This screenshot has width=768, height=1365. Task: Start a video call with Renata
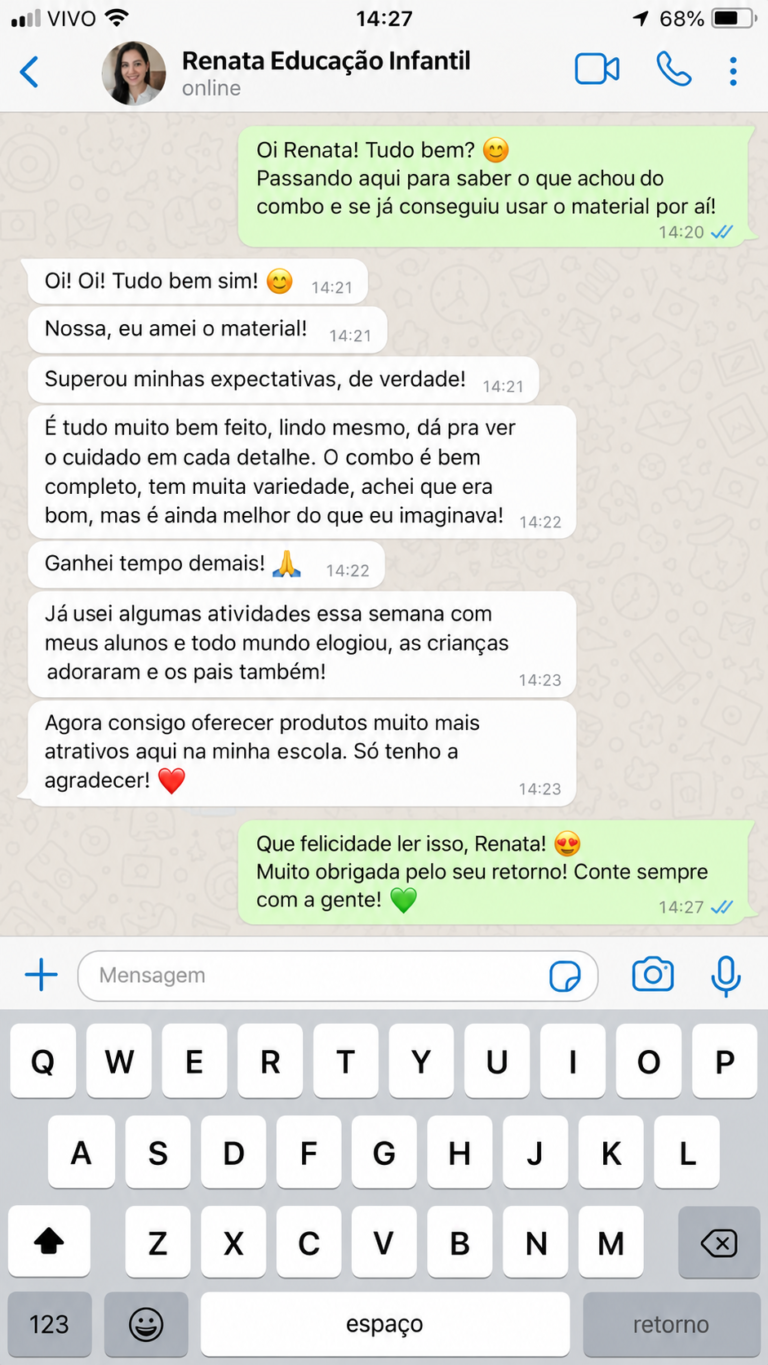click(x=597, y=69)
